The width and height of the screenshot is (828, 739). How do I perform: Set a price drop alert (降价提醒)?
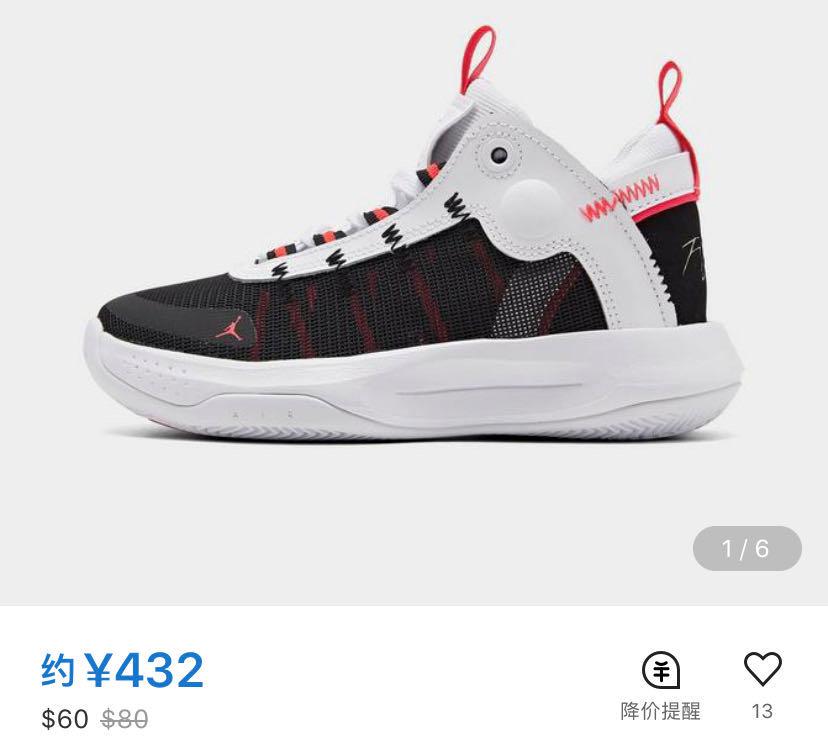tap(661, 685)
